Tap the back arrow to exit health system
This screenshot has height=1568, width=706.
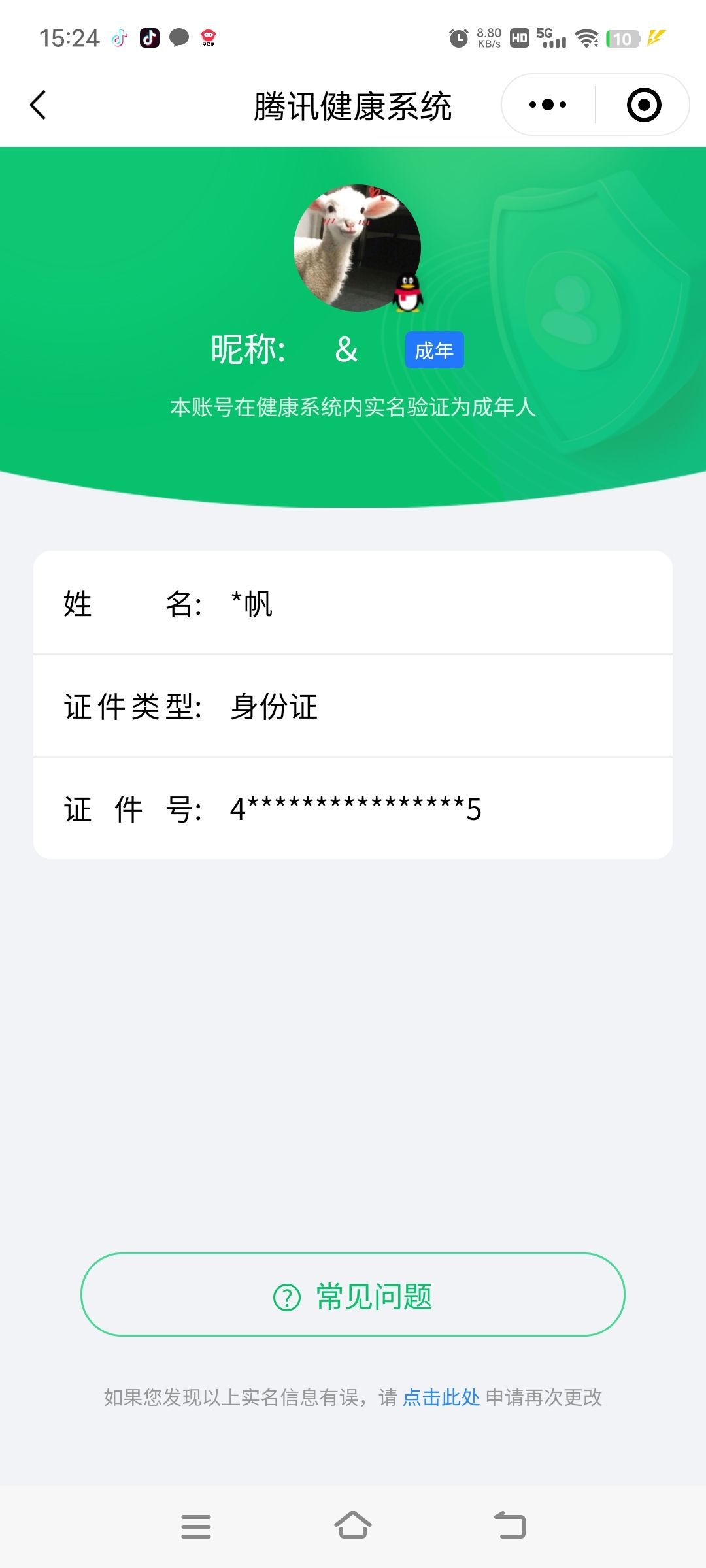pyautogui.click(x=37, y=105)
